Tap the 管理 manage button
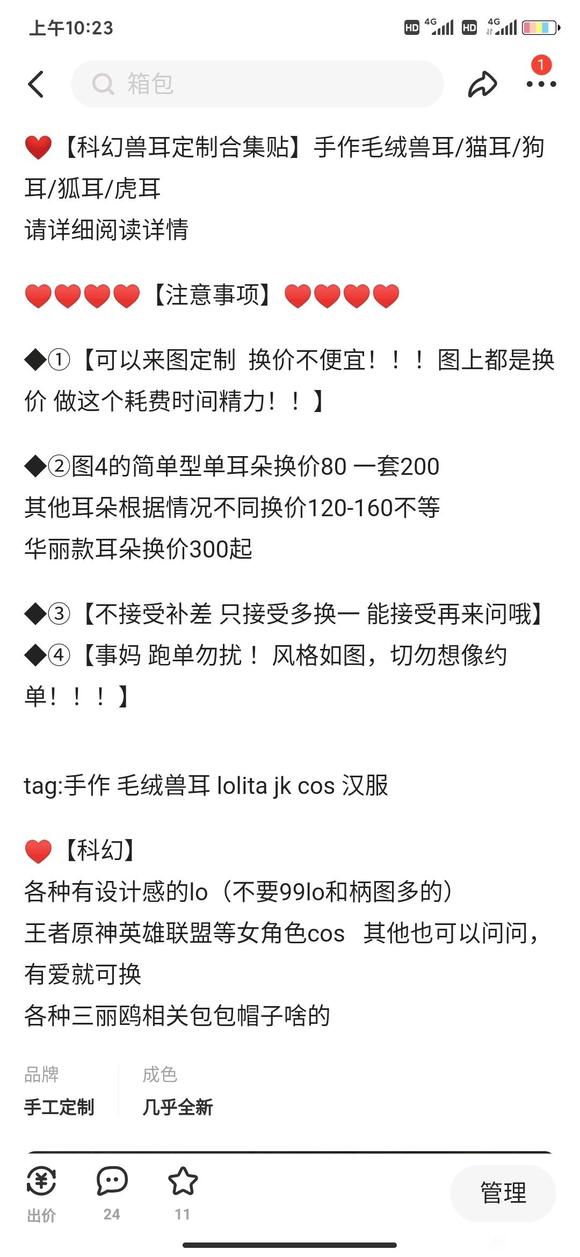The image size is (580, 1257). (503, 1193)
